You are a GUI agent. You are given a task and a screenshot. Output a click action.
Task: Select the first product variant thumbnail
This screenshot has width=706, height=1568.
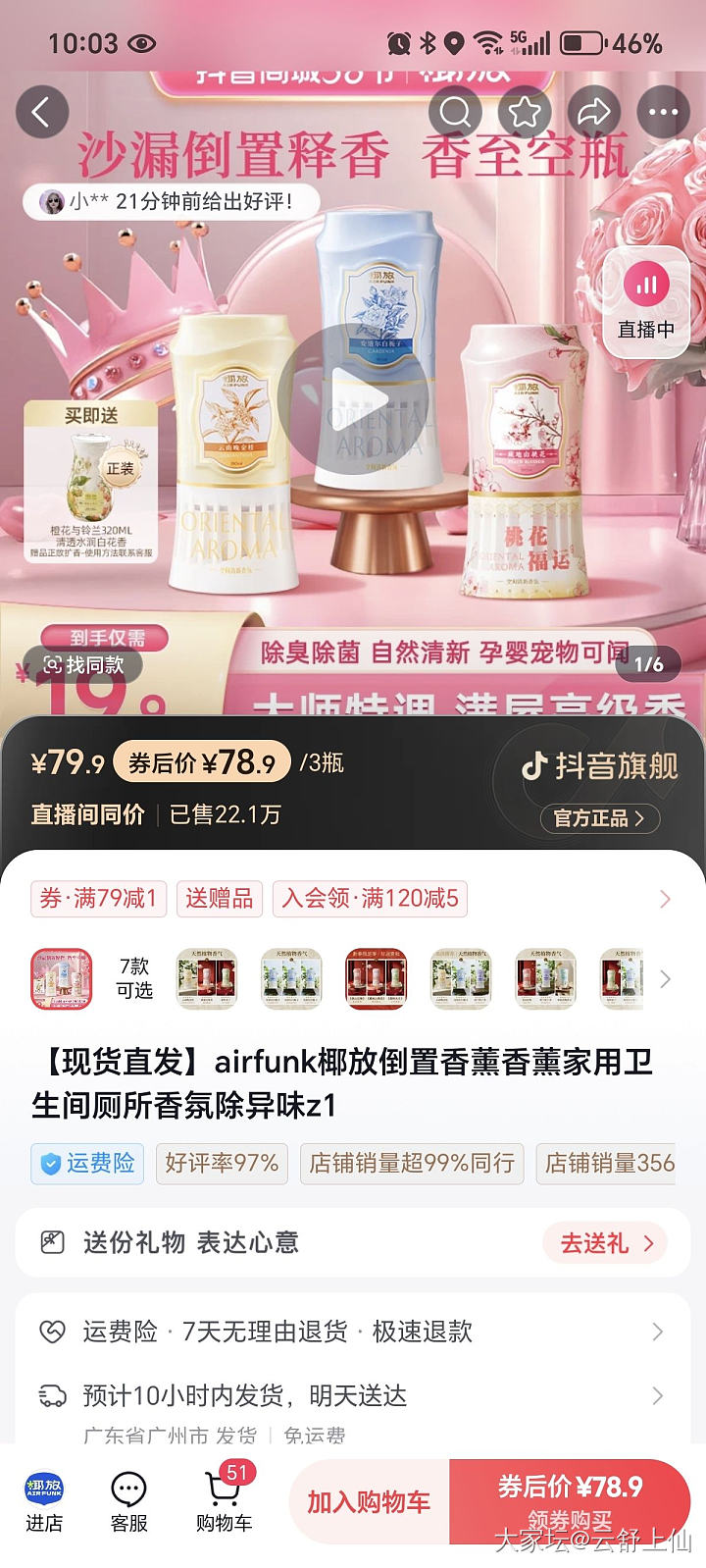62,978
